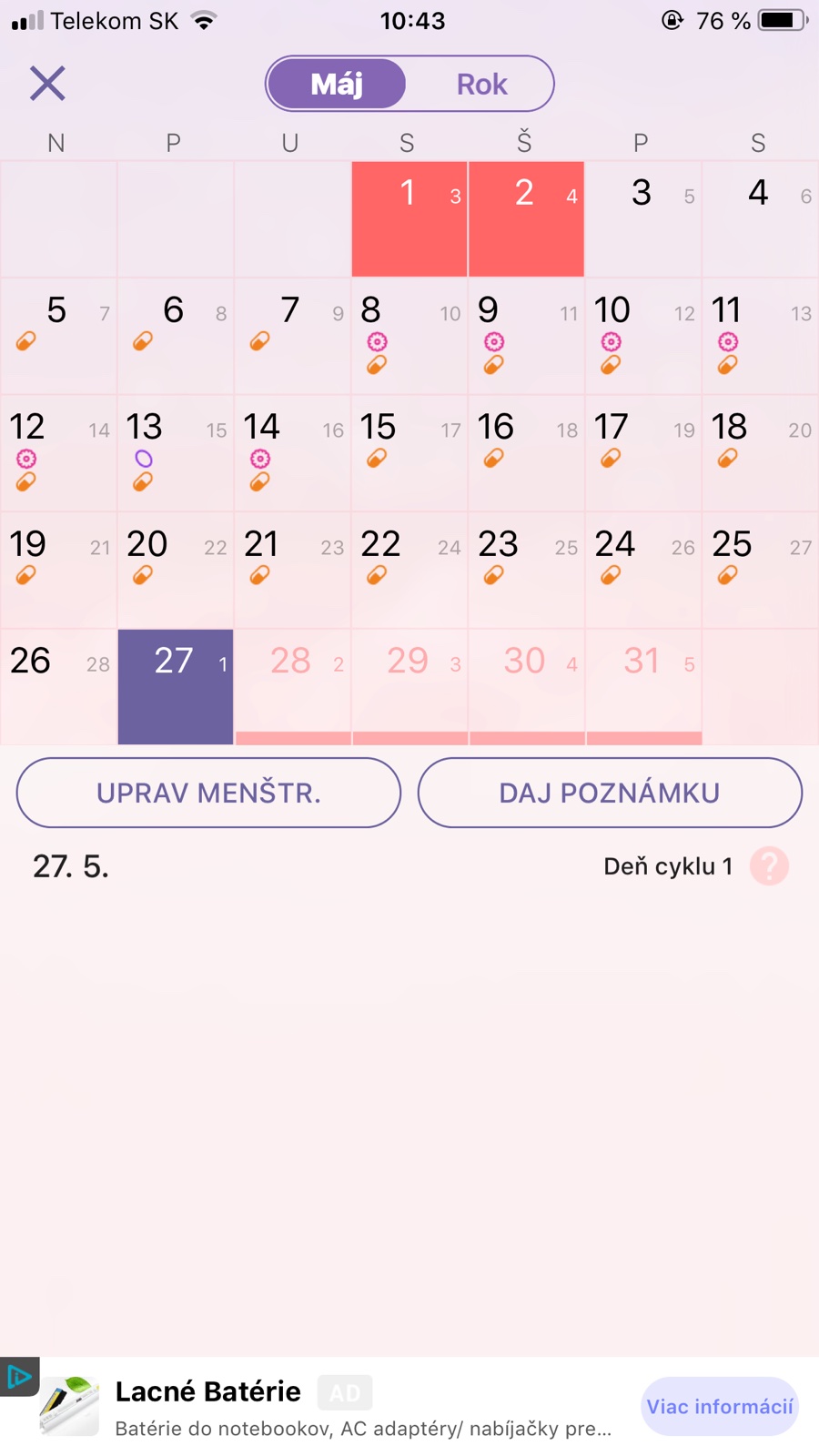The image size is (819, 1456).
Task: Close the calendar view
Action: 47,84
